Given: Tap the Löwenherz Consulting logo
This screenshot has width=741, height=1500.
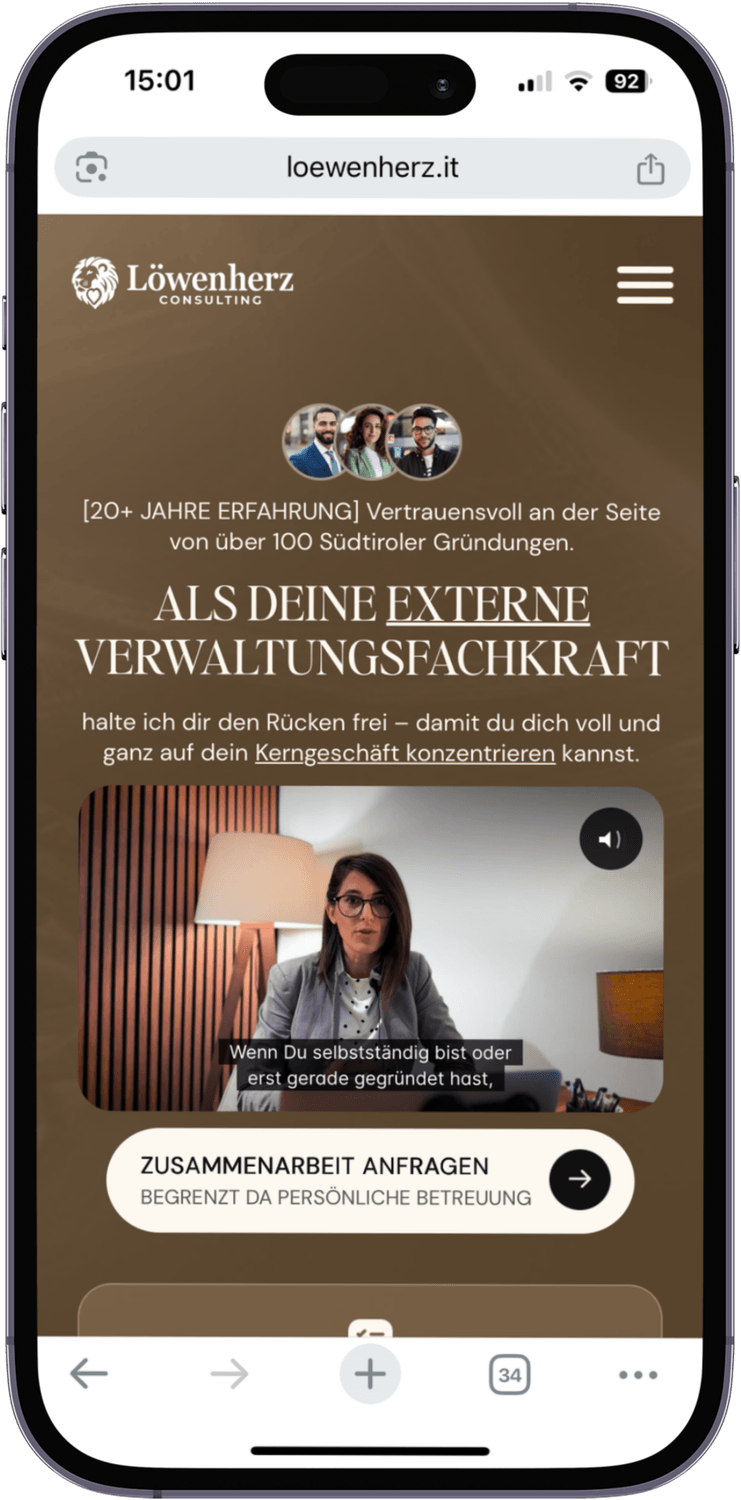Looking at the screenshot, I should 183,282.
